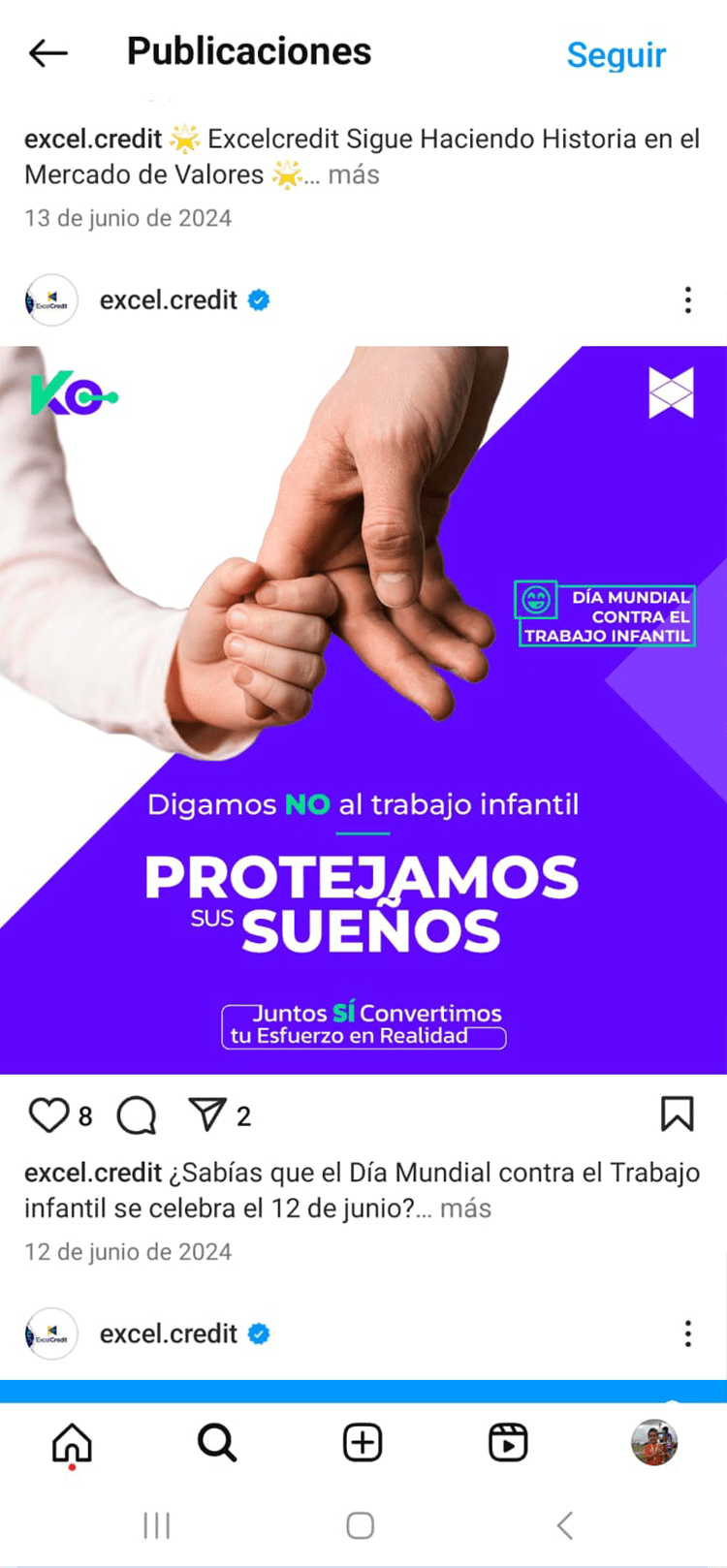Screen dimensions: 727x1568
Task: Switch to the Home tab
Action: (72, 1443)
